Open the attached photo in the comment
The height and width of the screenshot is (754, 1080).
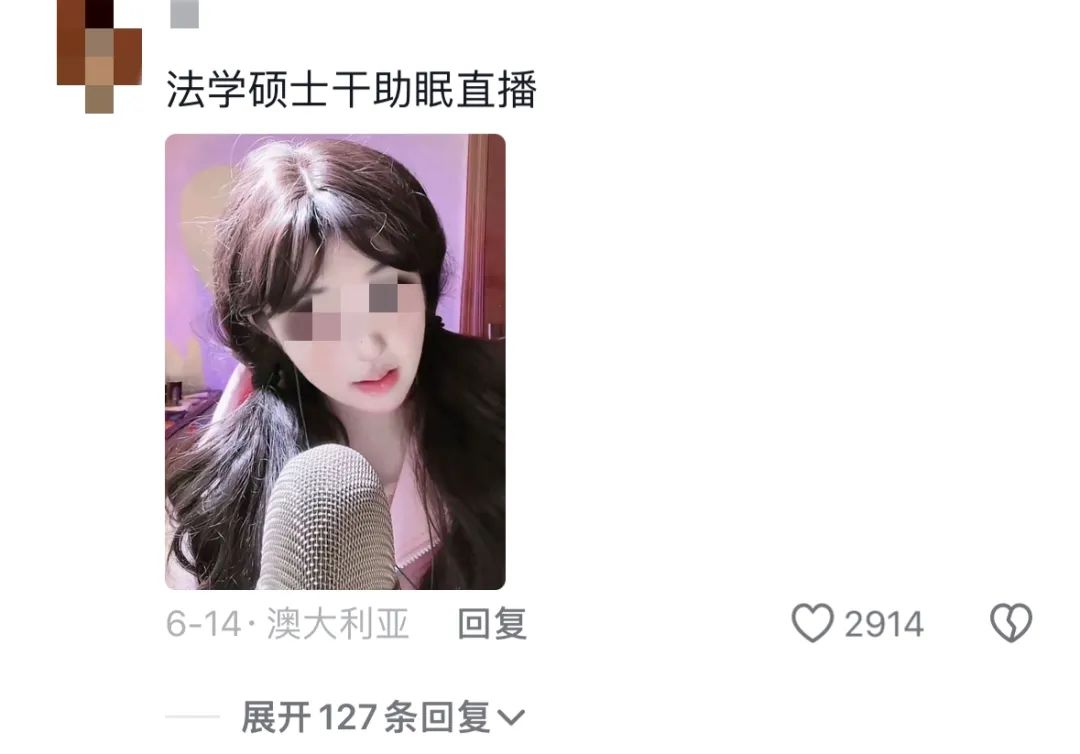(x=335, y=361)
